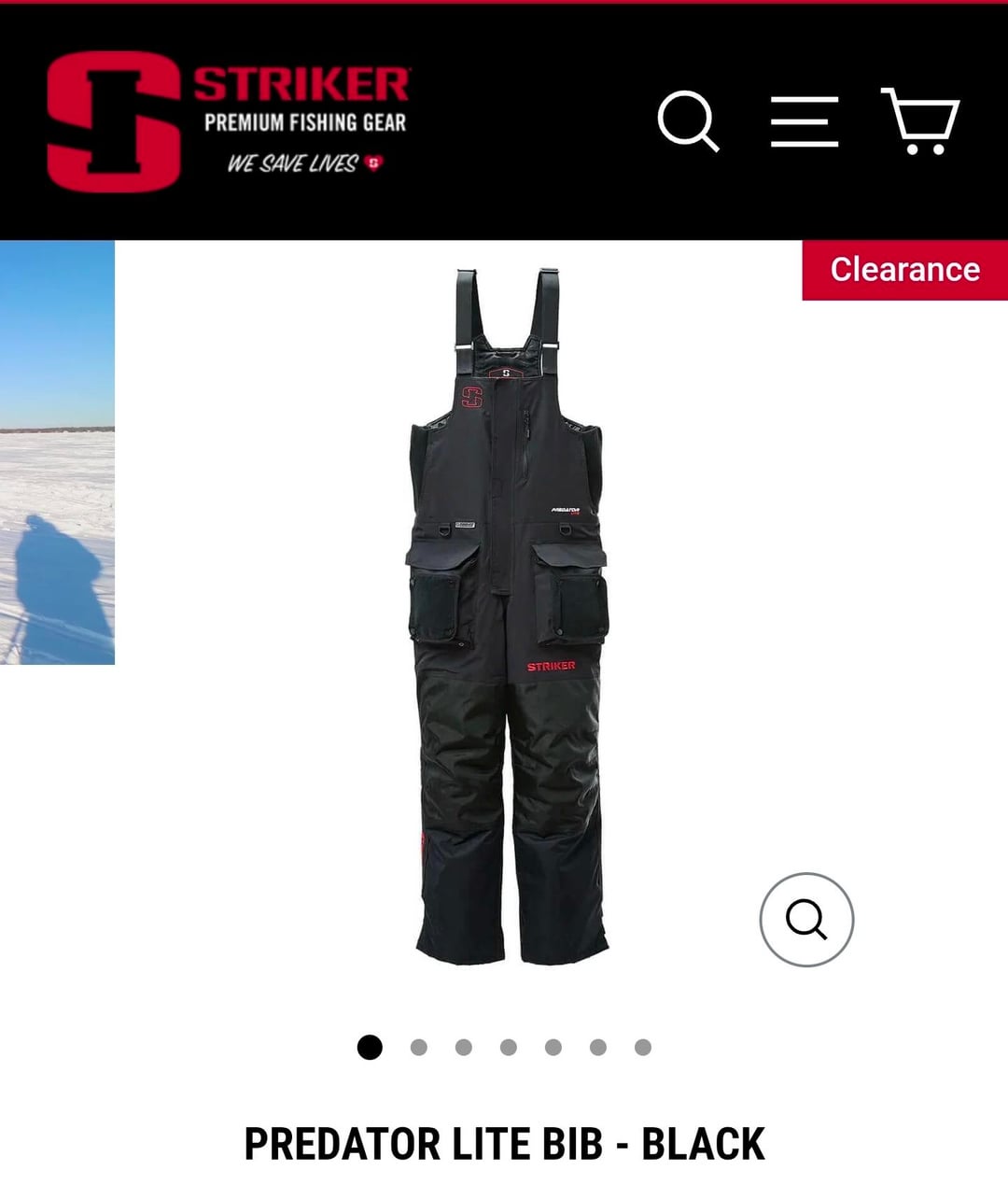Open the Predator Lite Bib product image
1008x1198 pixels.
509,616
